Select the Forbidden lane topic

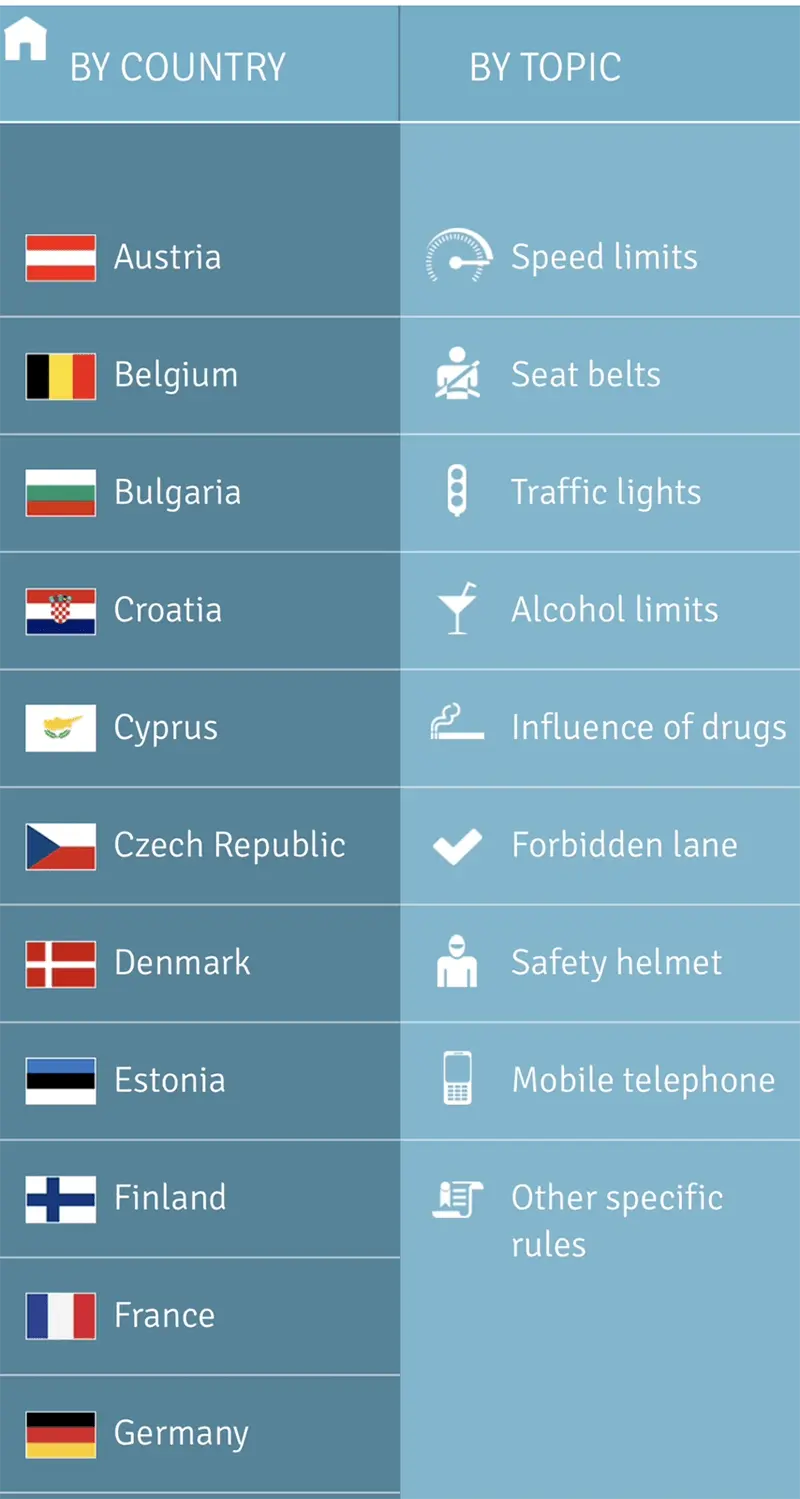click(x=624, y=845)
